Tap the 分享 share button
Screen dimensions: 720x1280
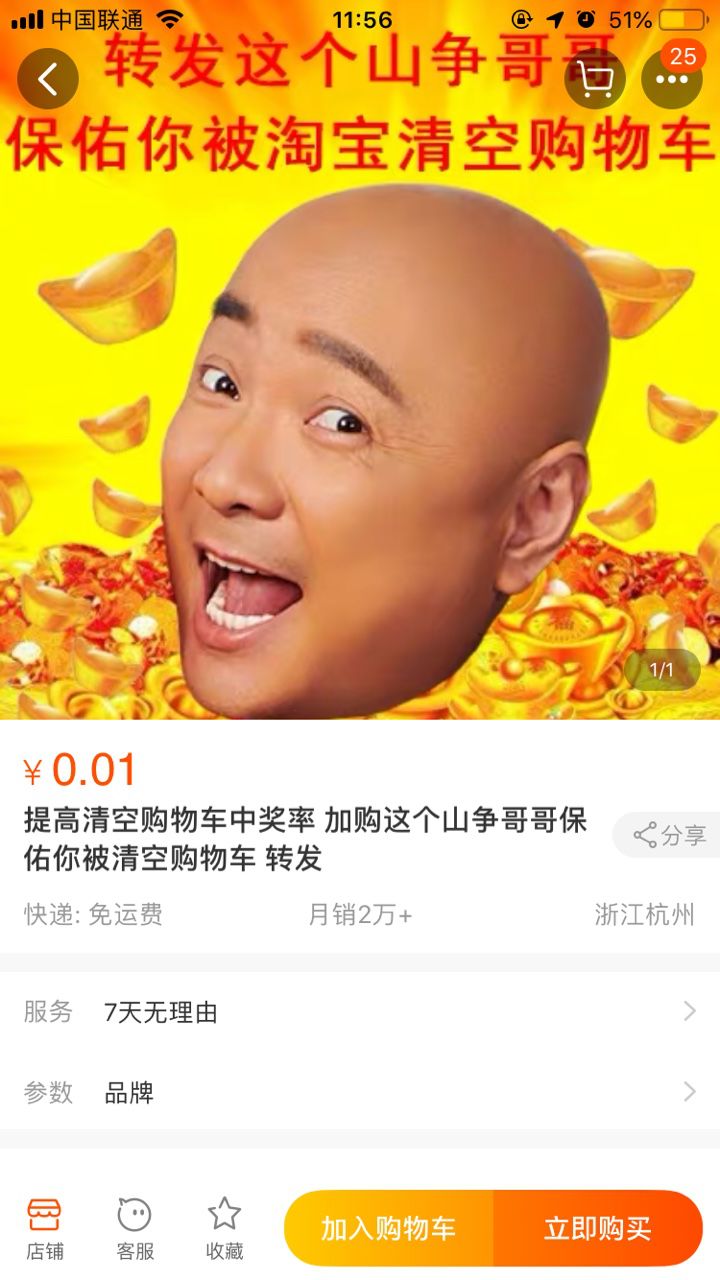click(x=669, y=836)
